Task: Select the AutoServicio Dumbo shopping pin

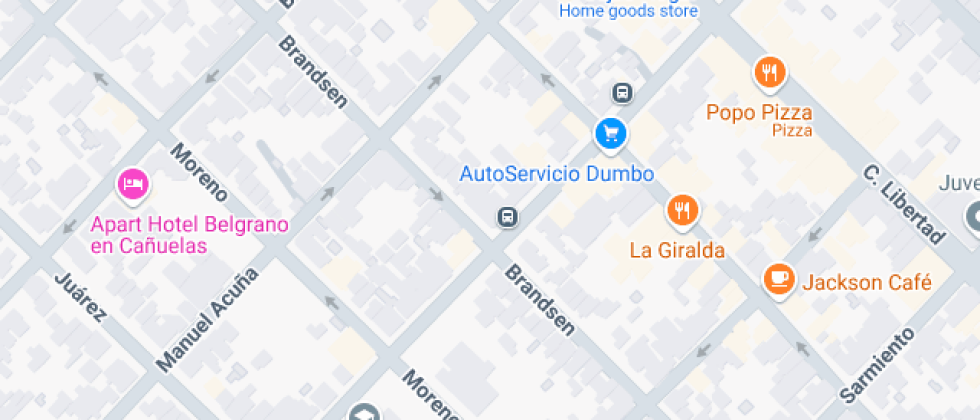Action: pos(611,136)
